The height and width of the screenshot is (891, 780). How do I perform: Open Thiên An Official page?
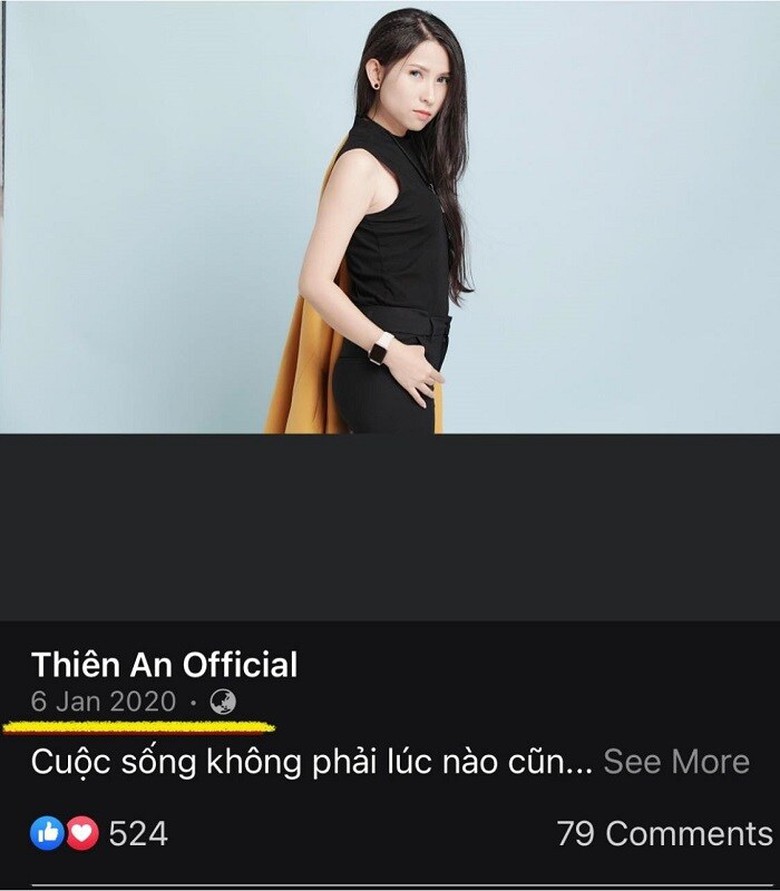click(x=164, y=665)
